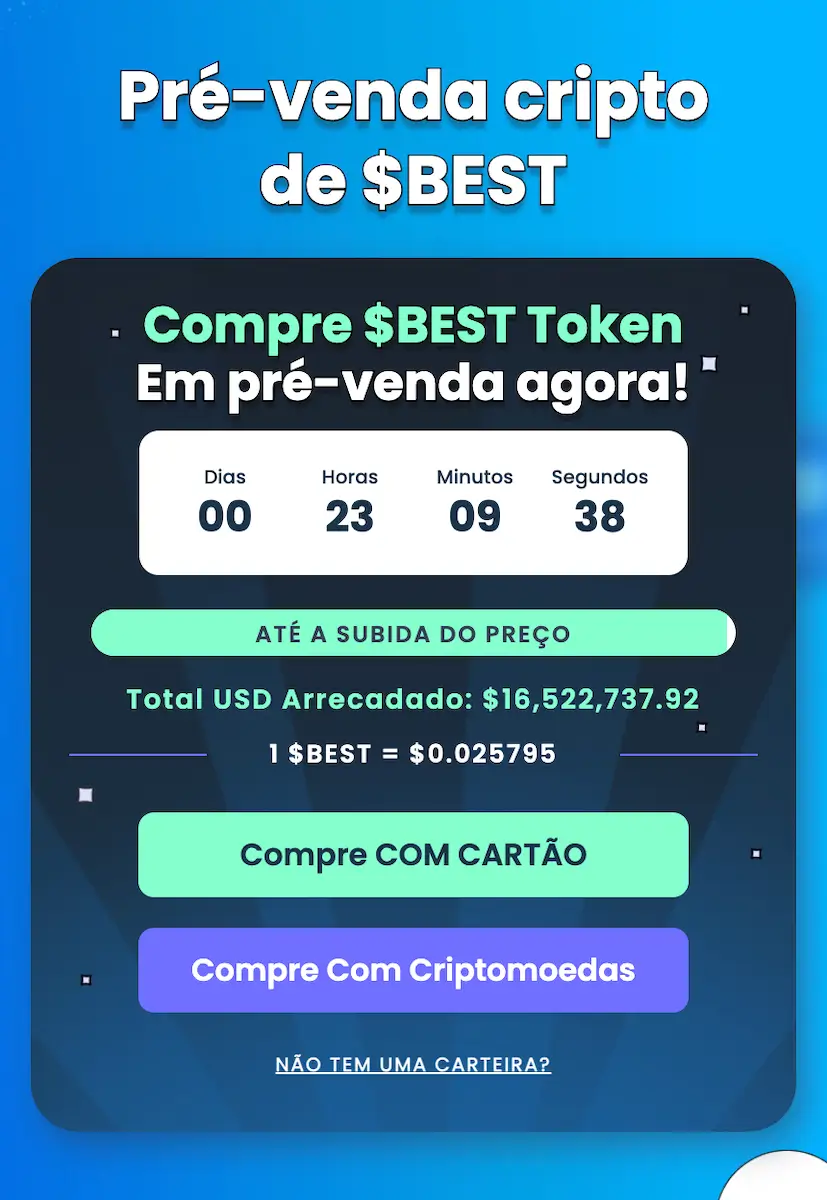Select the Horas value showing 23
This screenshot has width=827, height=1200.
[349, 516]
